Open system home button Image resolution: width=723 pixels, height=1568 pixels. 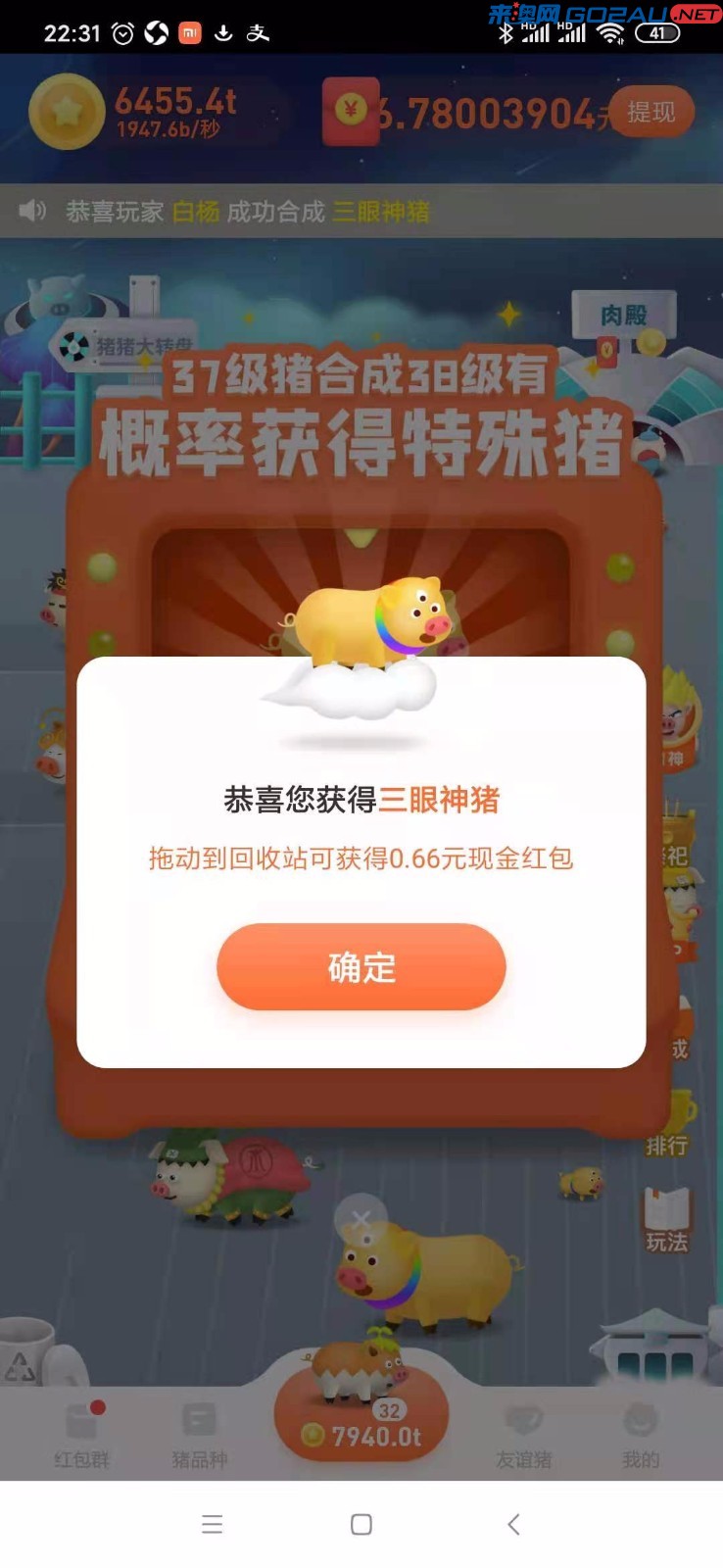[x=361, y=1524]
